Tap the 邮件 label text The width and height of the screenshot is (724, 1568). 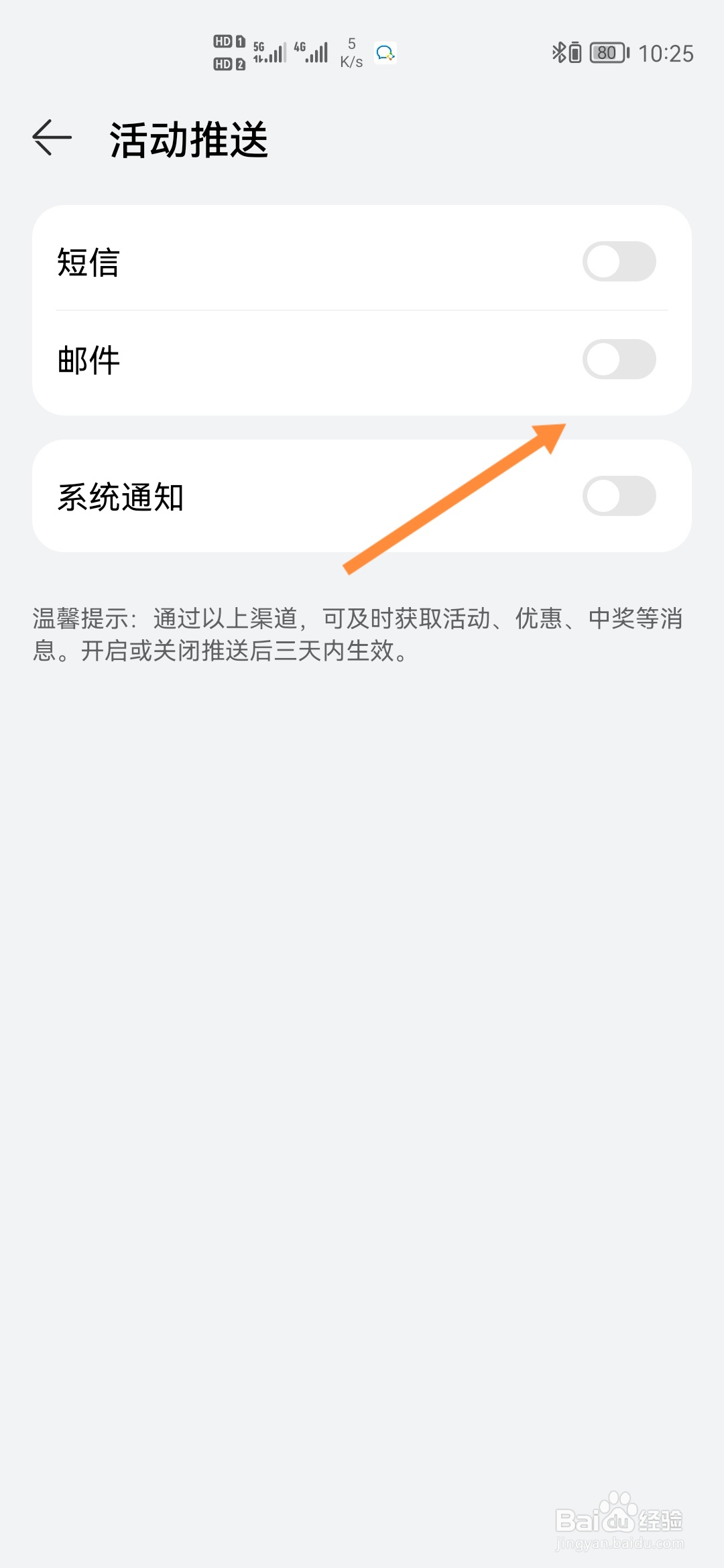click(87, 361)
